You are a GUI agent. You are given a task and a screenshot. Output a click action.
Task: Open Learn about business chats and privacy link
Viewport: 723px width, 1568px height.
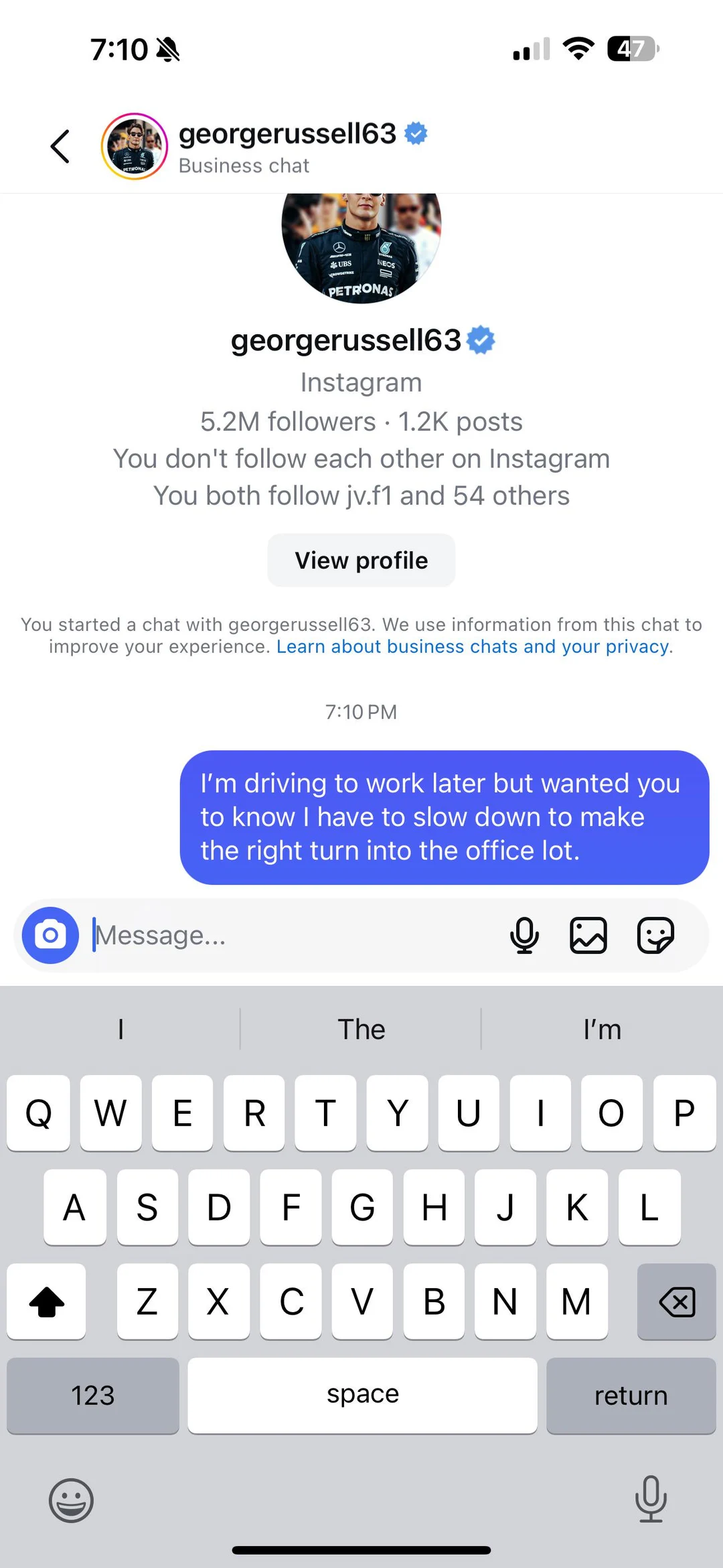473,646
